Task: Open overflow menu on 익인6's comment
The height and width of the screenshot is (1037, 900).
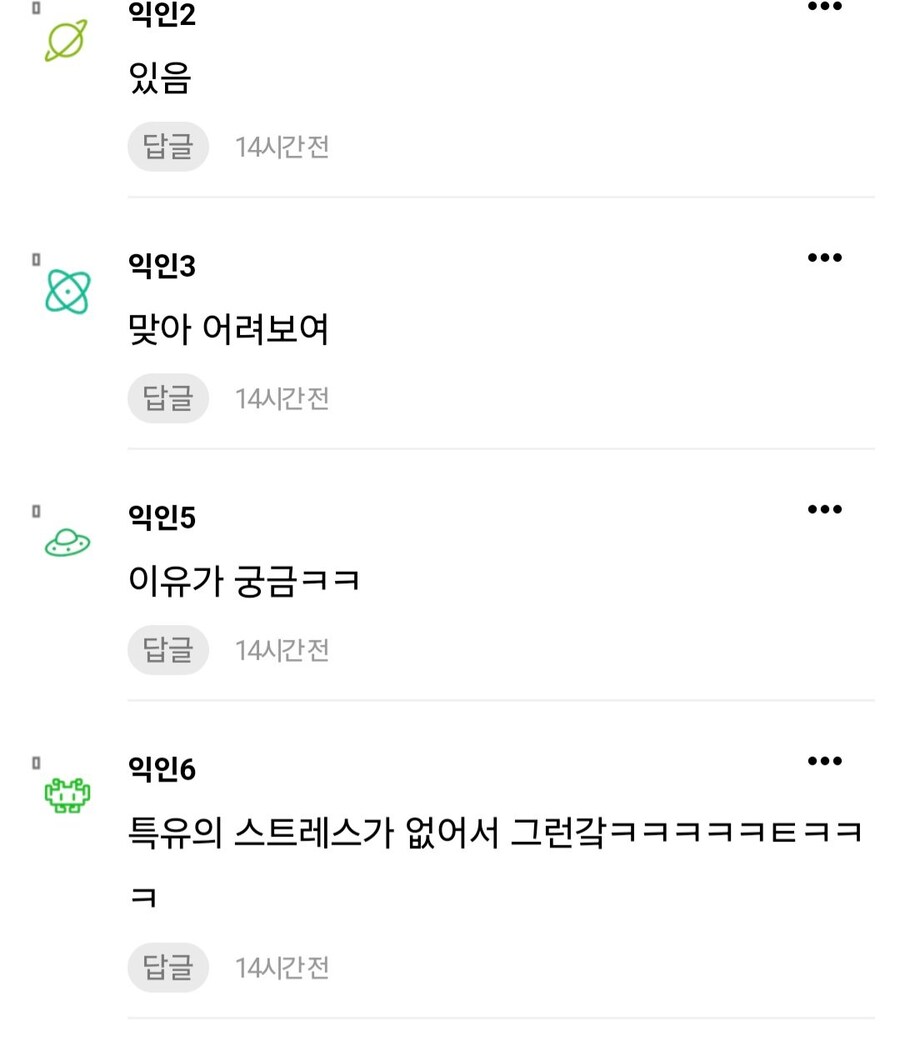Action: (x=824, y=762)
